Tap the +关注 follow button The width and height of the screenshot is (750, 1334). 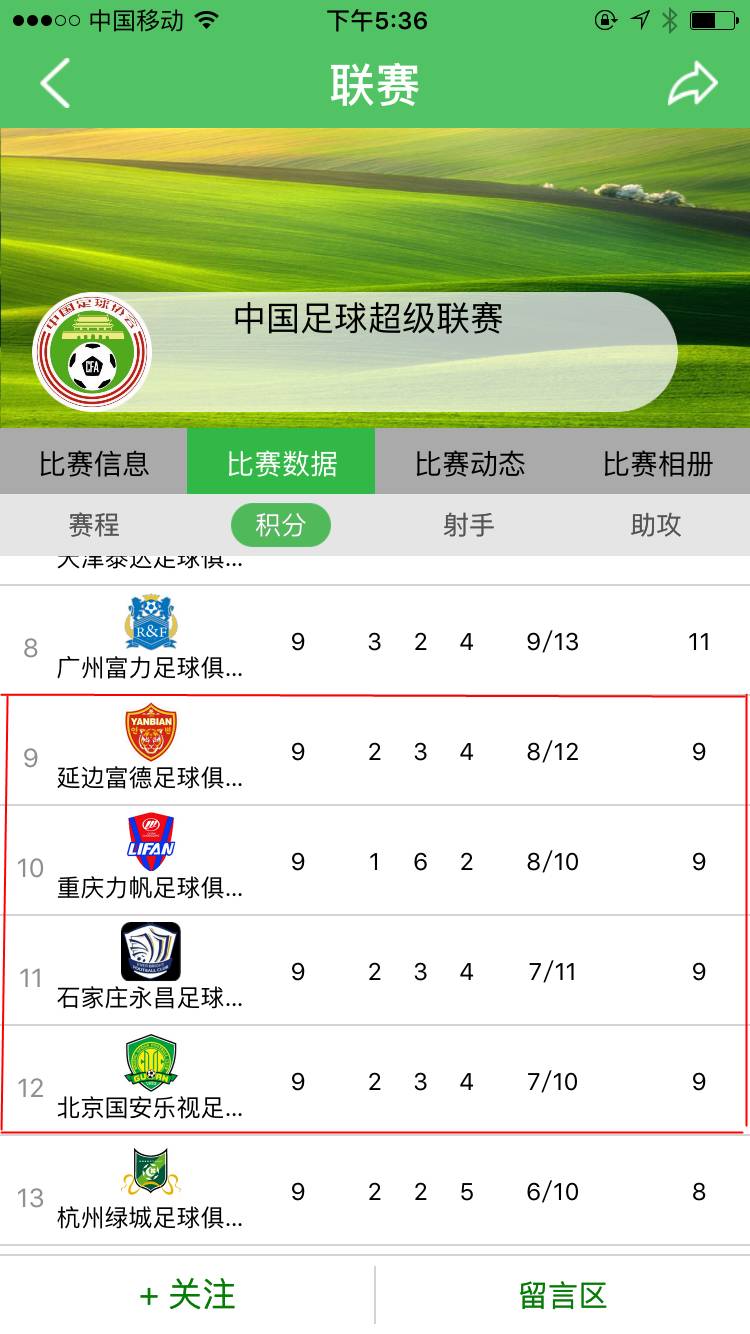coord(186,1293)
